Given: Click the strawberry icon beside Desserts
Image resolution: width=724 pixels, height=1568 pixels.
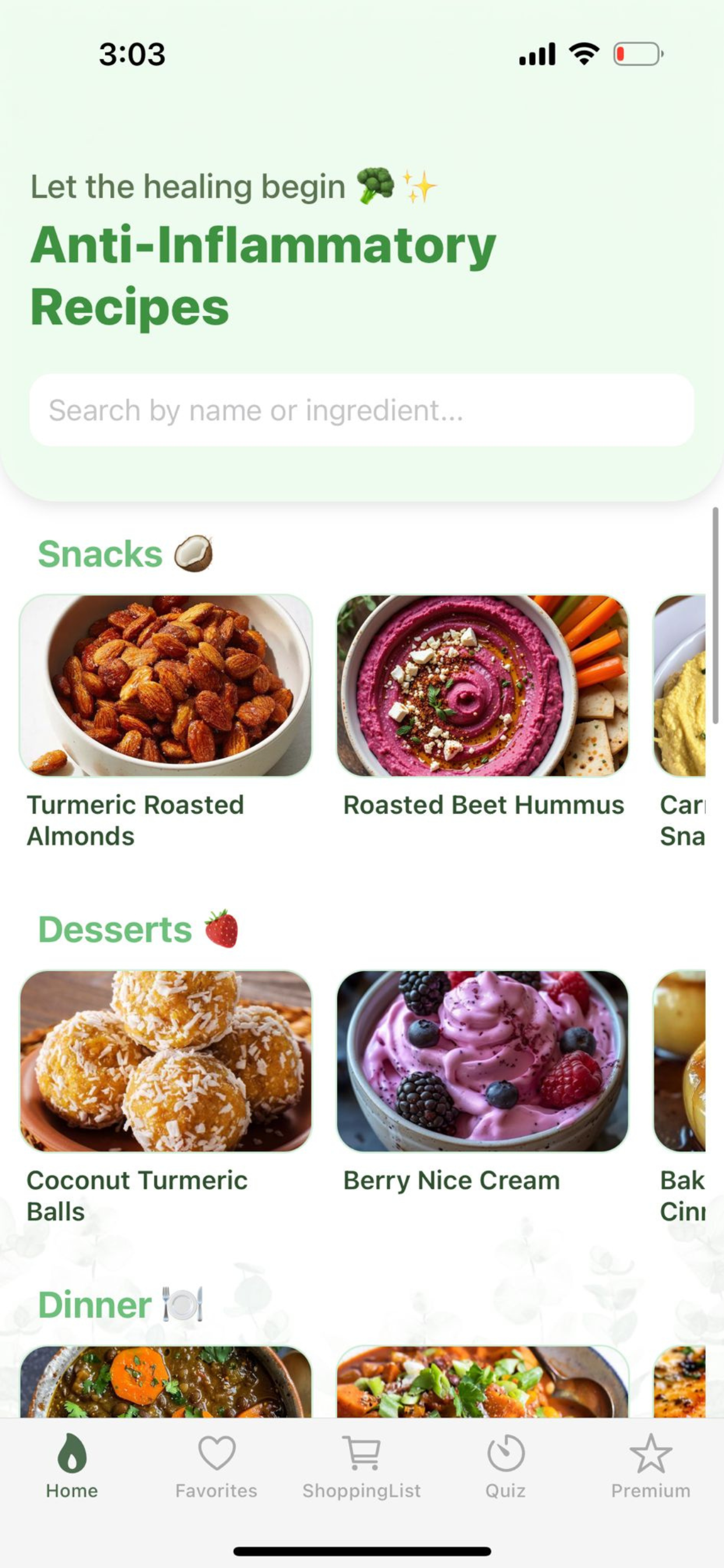Looking at the screenshot, I should coord(221,928).
